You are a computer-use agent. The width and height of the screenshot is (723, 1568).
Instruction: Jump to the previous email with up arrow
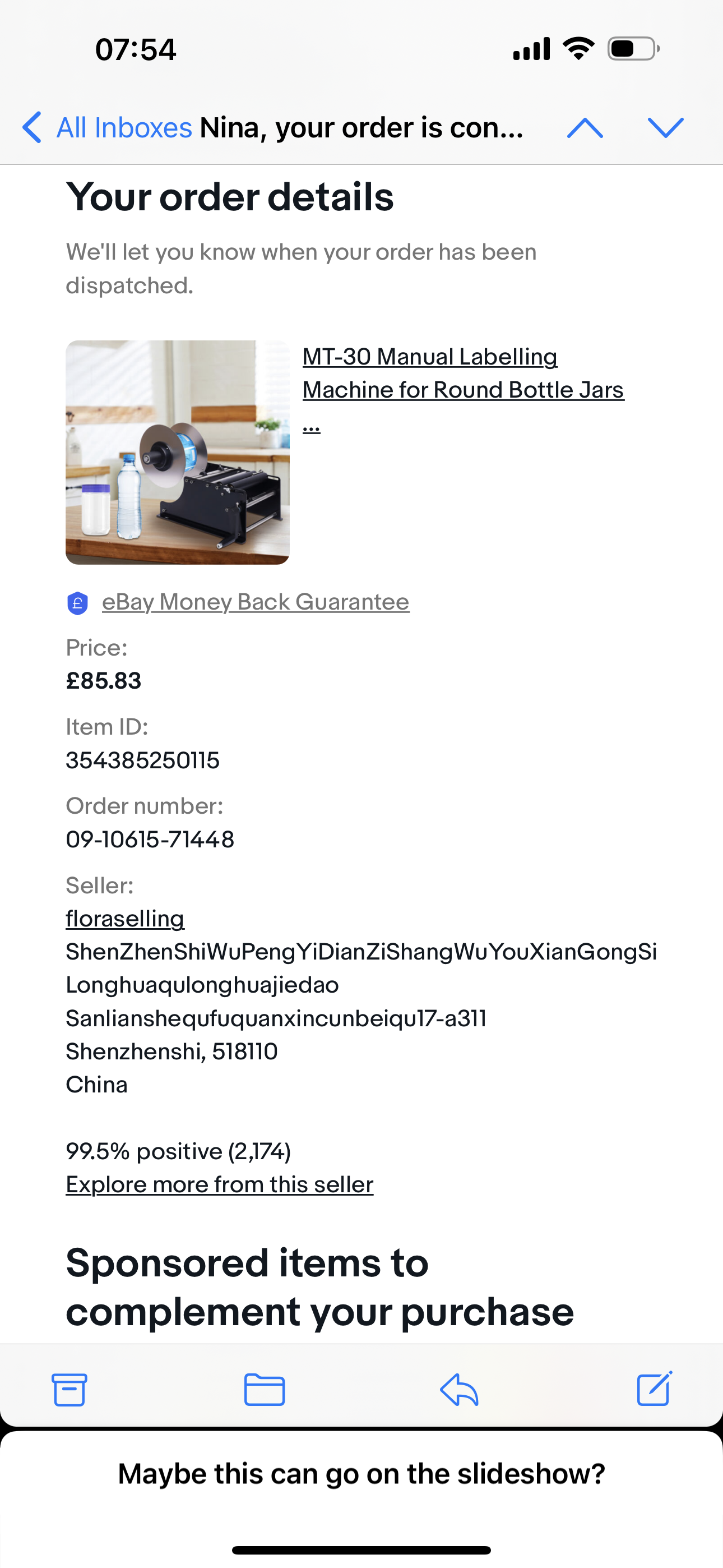585,128
